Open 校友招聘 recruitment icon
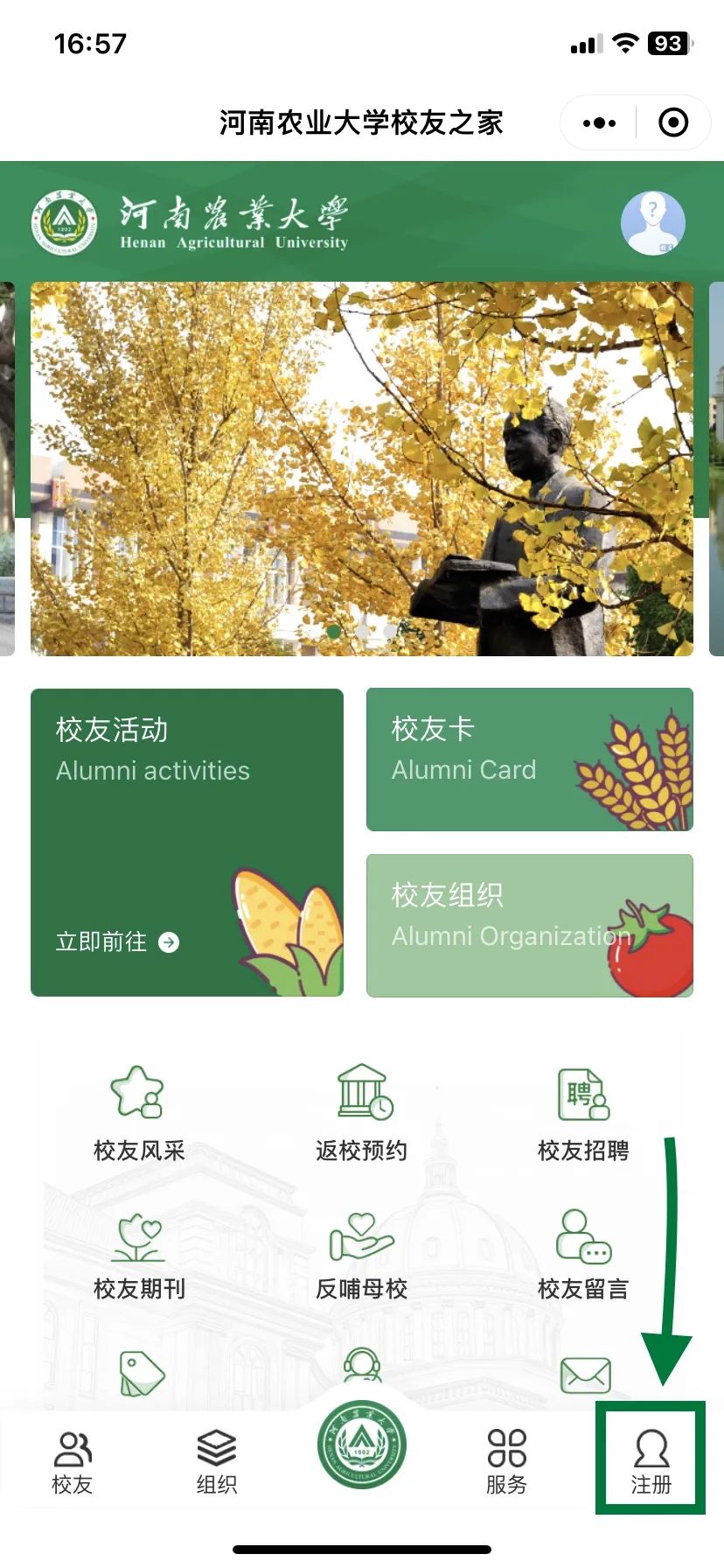Screen dimensions: 724x1568 coord(584,1095)
